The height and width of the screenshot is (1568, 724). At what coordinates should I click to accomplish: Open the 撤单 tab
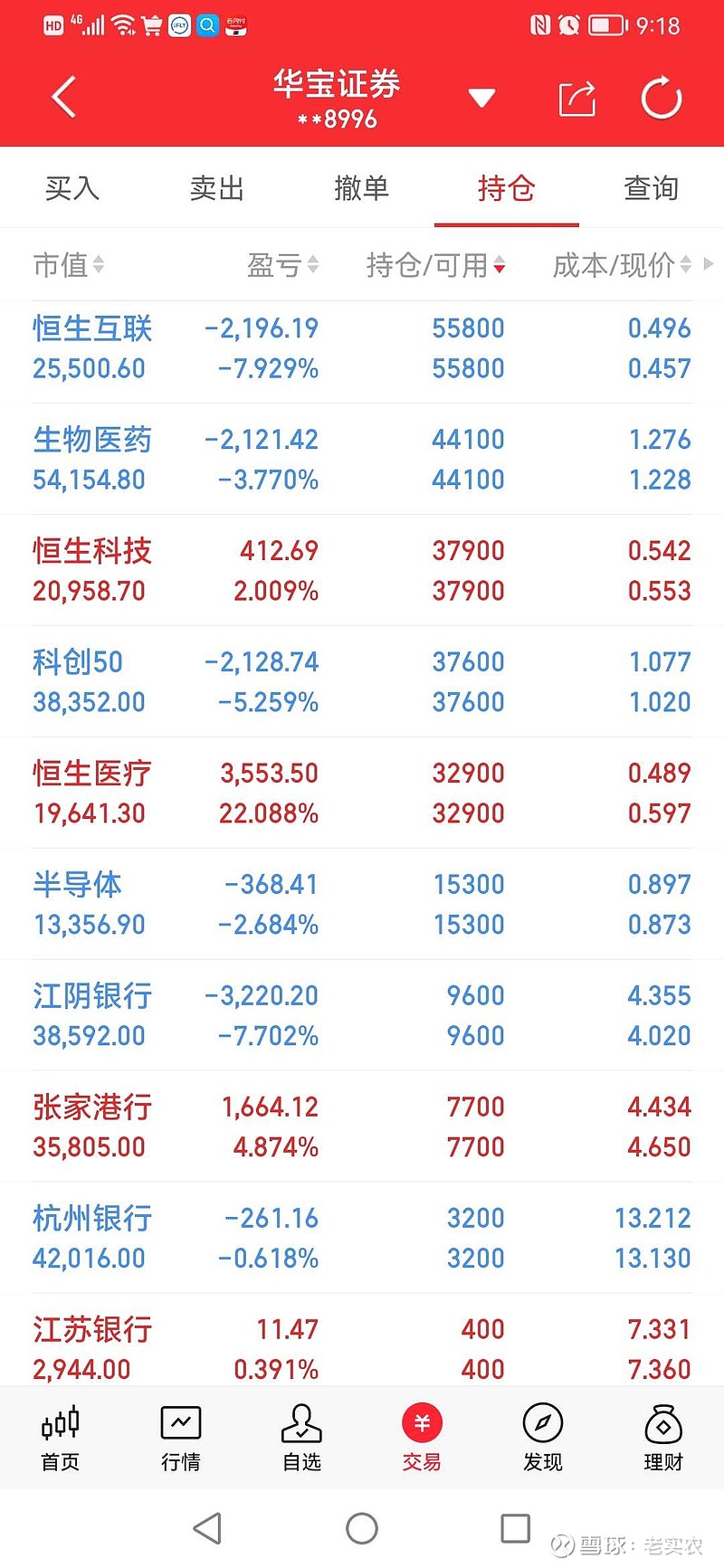[362, 188]
